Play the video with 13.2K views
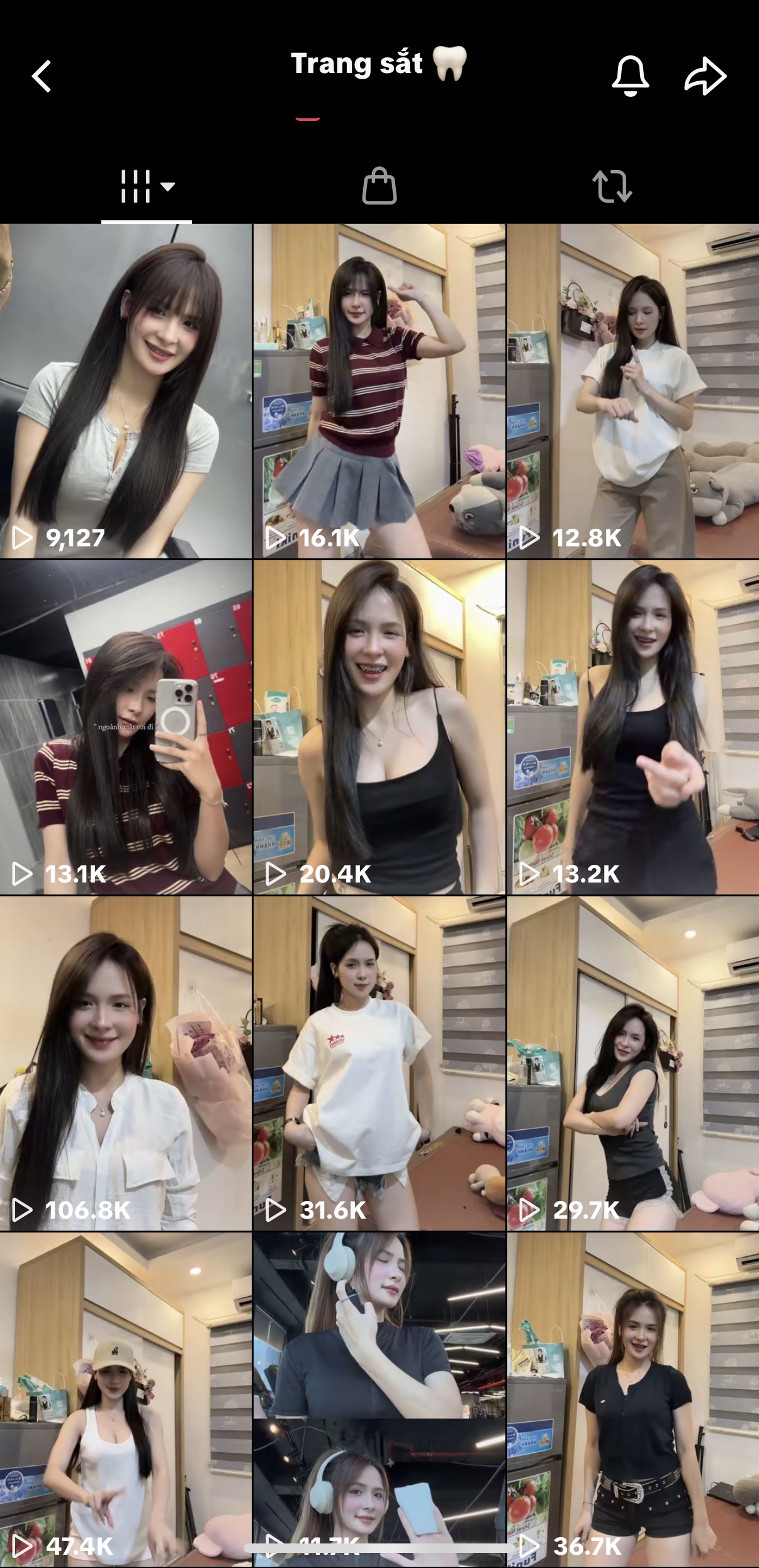759x1568 pixels. [633, 727]
